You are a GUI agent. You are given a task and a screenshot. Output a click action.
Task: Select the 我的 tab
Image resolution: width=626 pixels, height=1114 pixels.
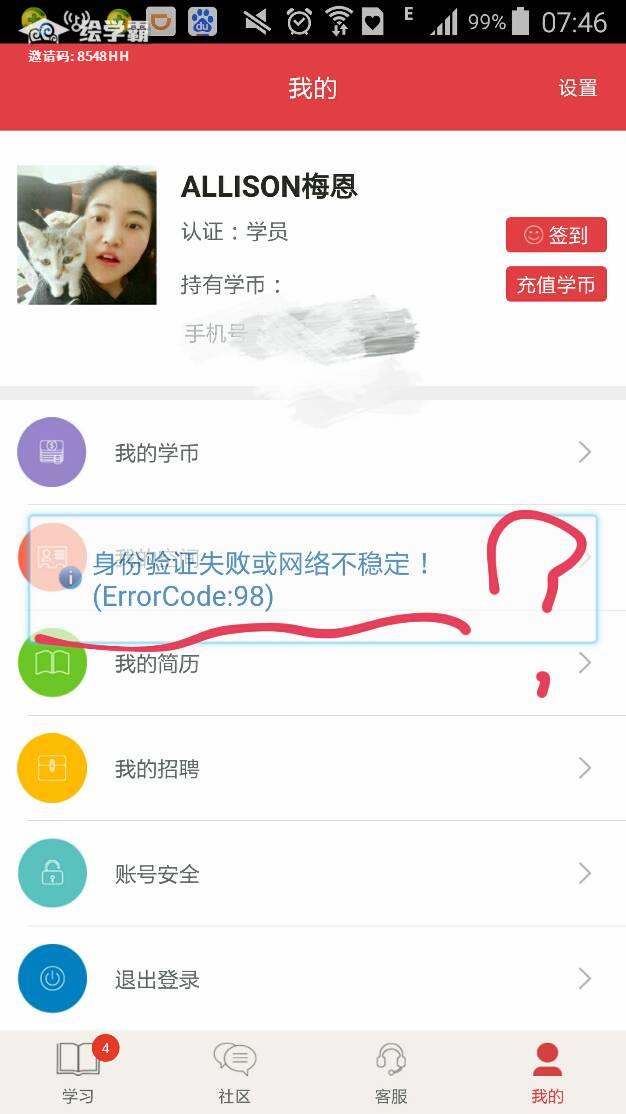click(x=547, y=1072)
